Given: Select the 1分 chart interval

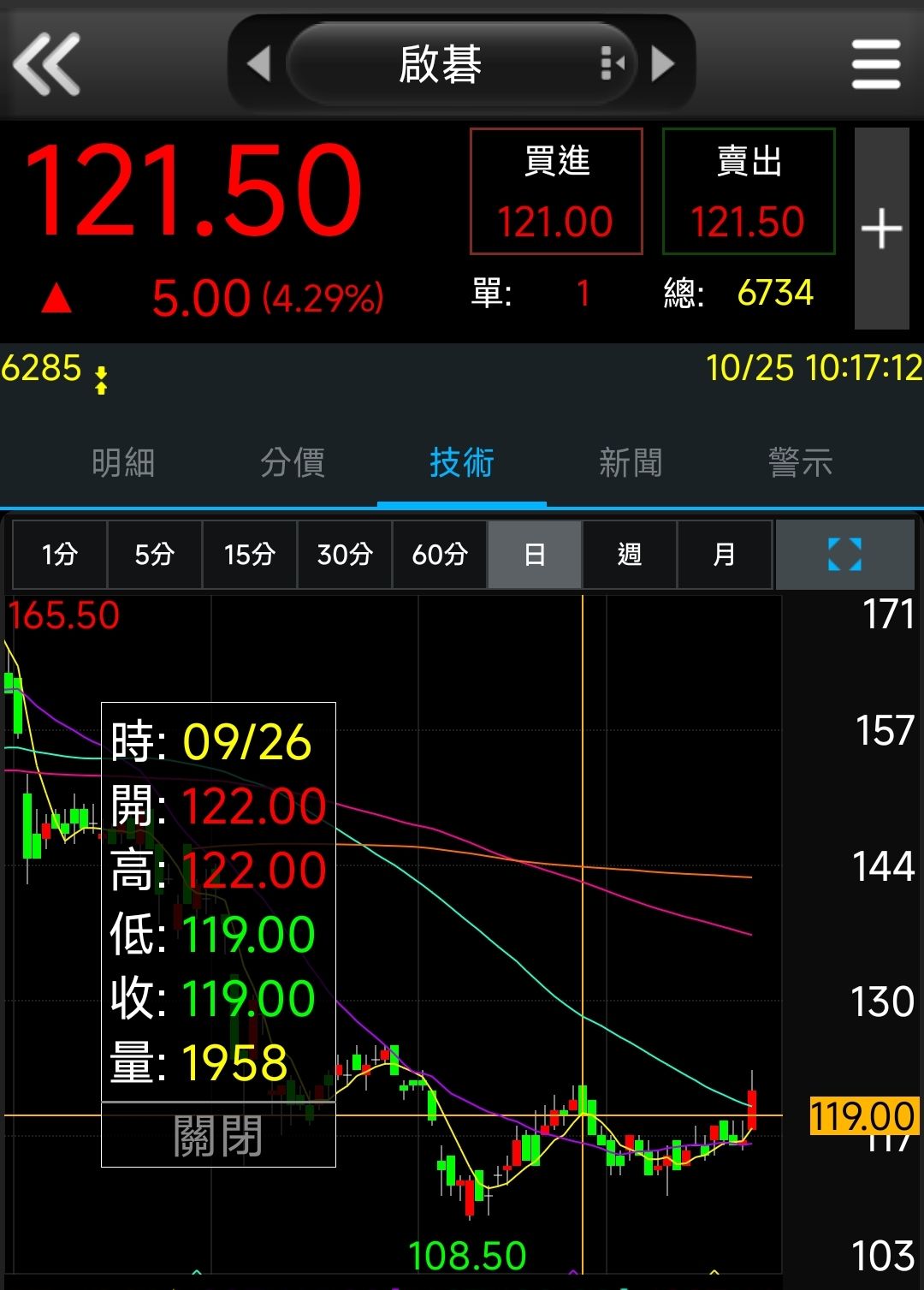Looking at the screenshot, I should 60,555.
